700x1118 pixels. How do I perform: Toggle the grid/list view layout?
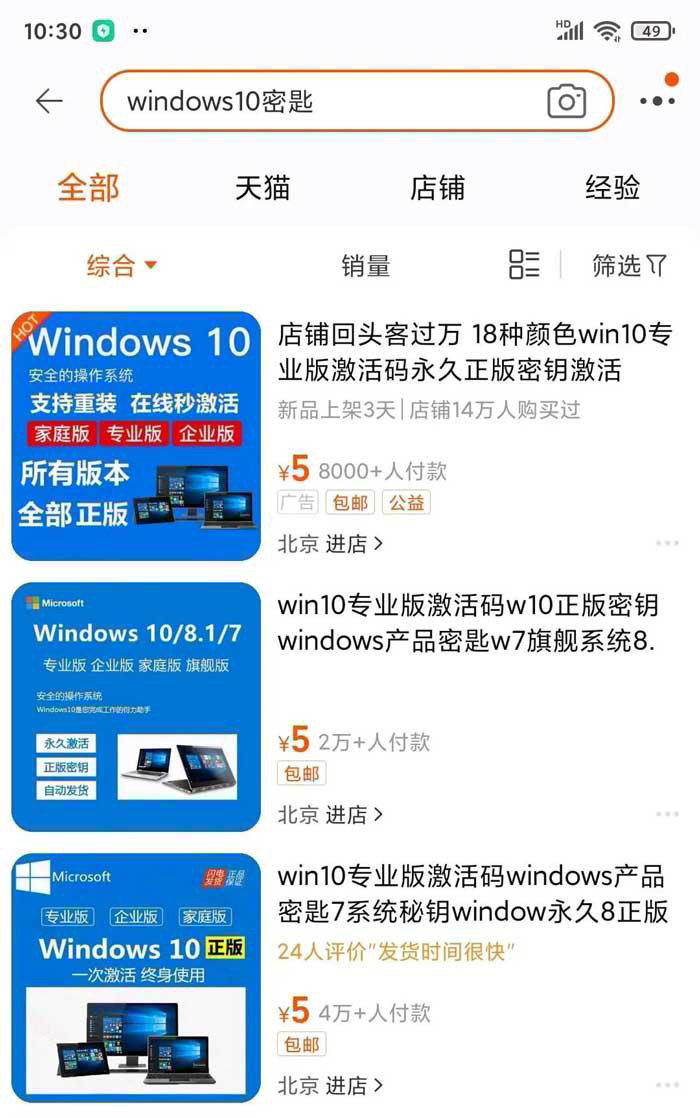click(524, 265)
